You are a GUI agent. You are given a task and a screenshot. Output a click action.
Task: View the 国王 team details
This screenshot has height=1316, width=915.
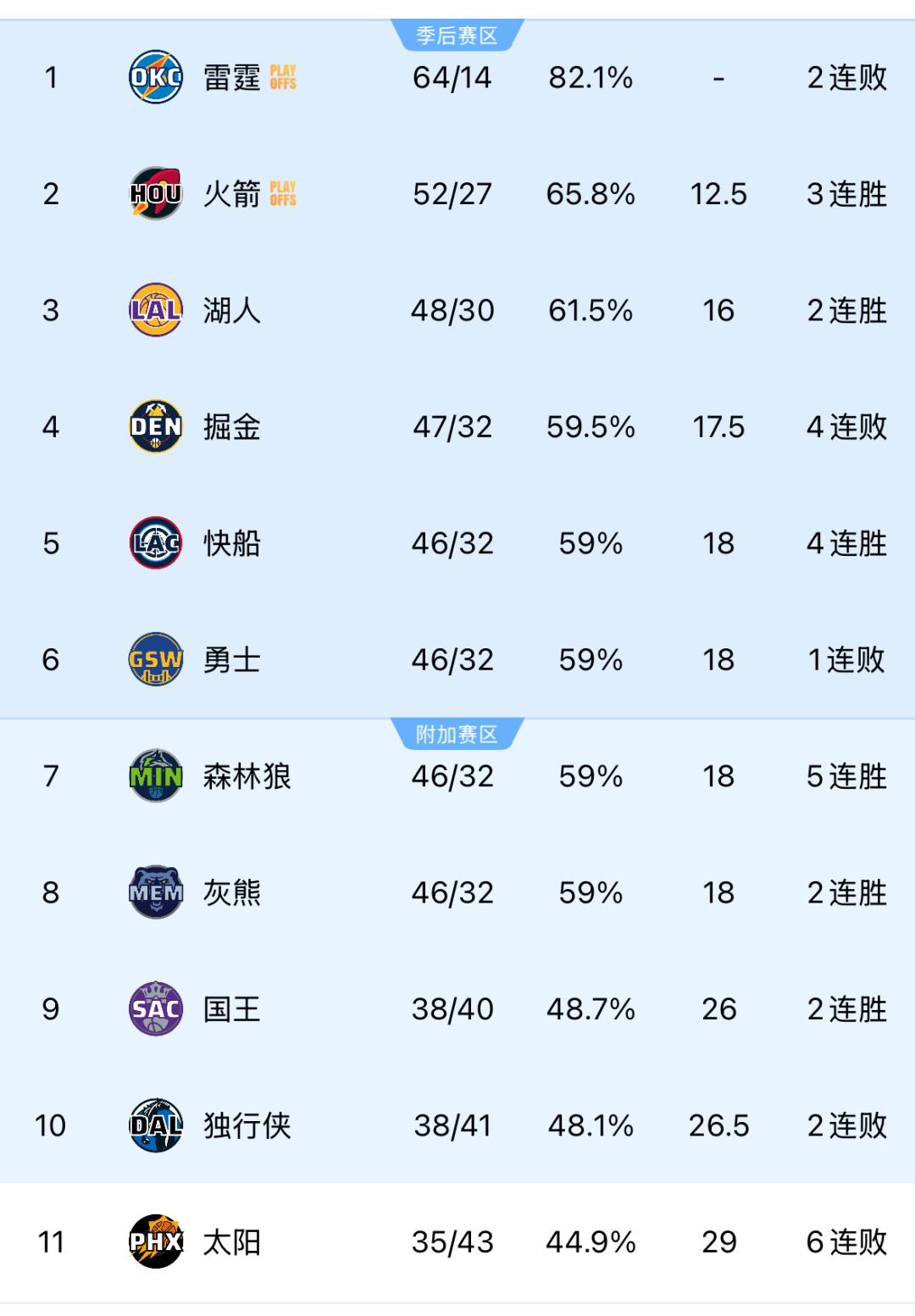[230, 1009]
